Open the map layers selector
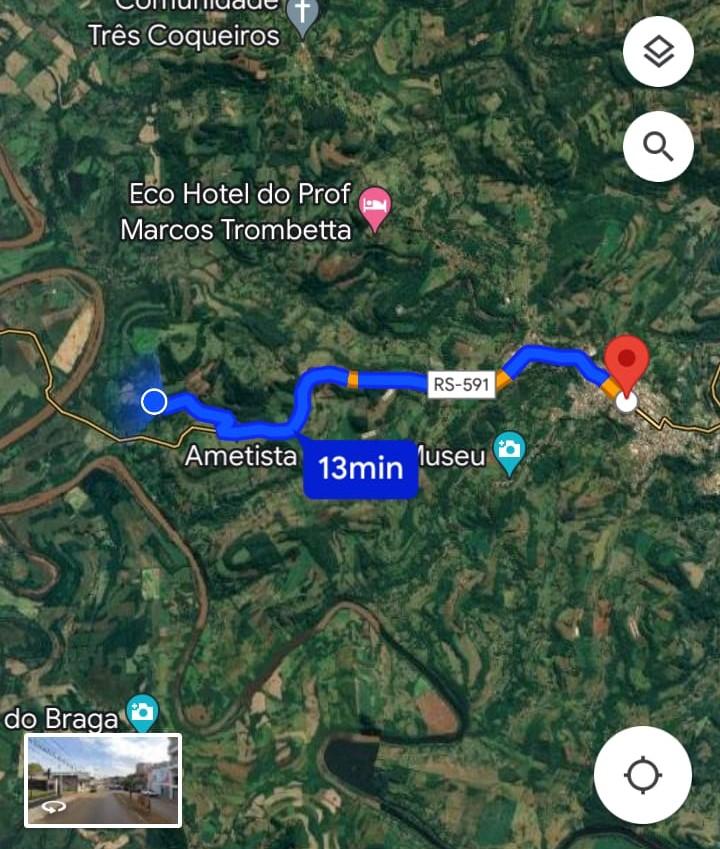This screenshot has width=720, height=849. 658,52
